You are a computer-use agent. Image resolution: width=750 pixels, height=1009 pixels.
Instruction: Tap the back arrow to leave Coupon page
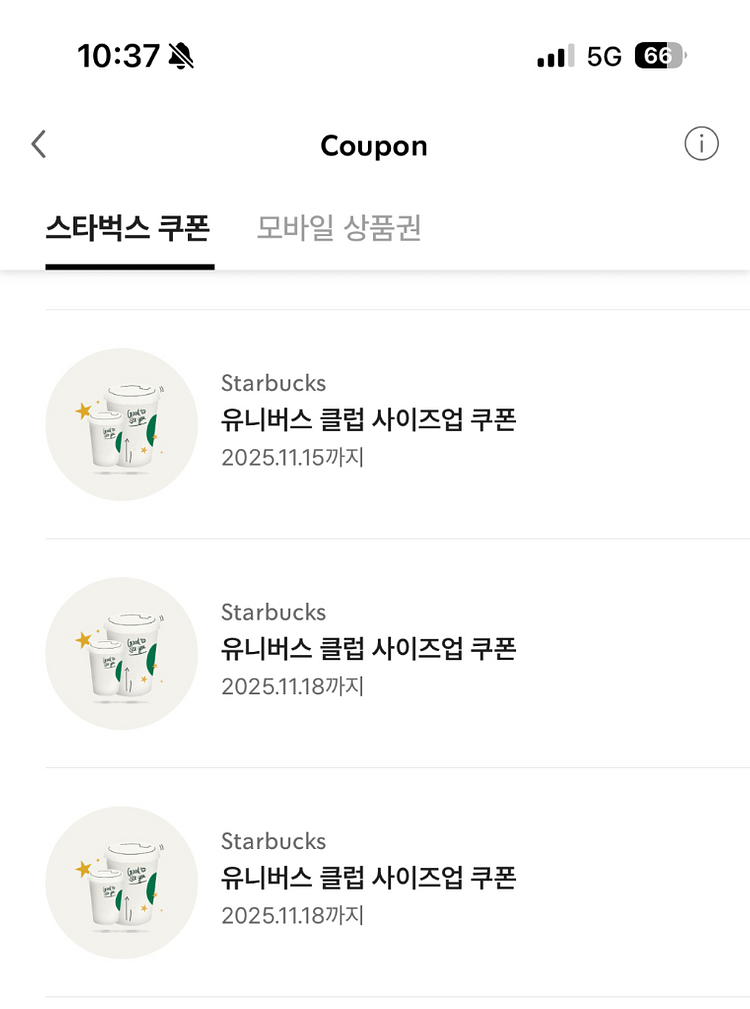coord(38,144)
